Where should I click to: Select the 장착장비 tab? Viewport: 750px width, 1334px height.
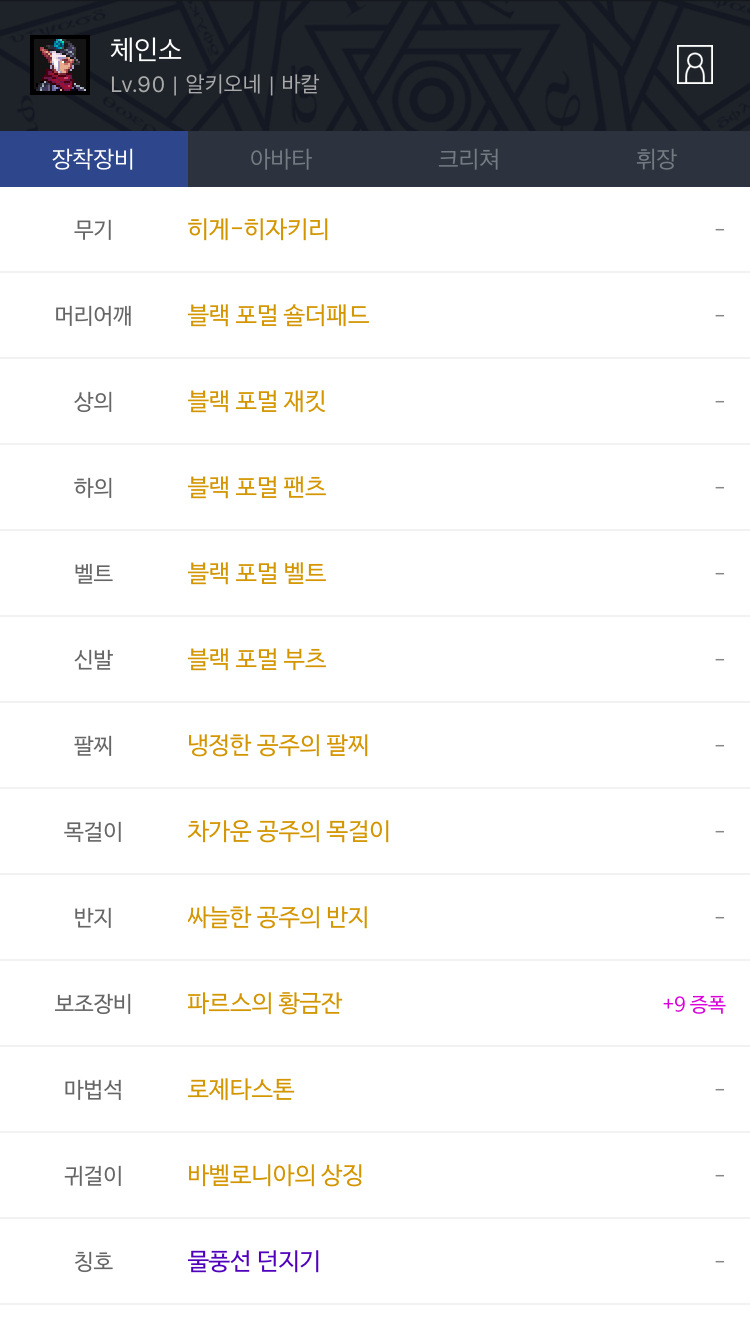pyautogui.click(x=94, y=159)
